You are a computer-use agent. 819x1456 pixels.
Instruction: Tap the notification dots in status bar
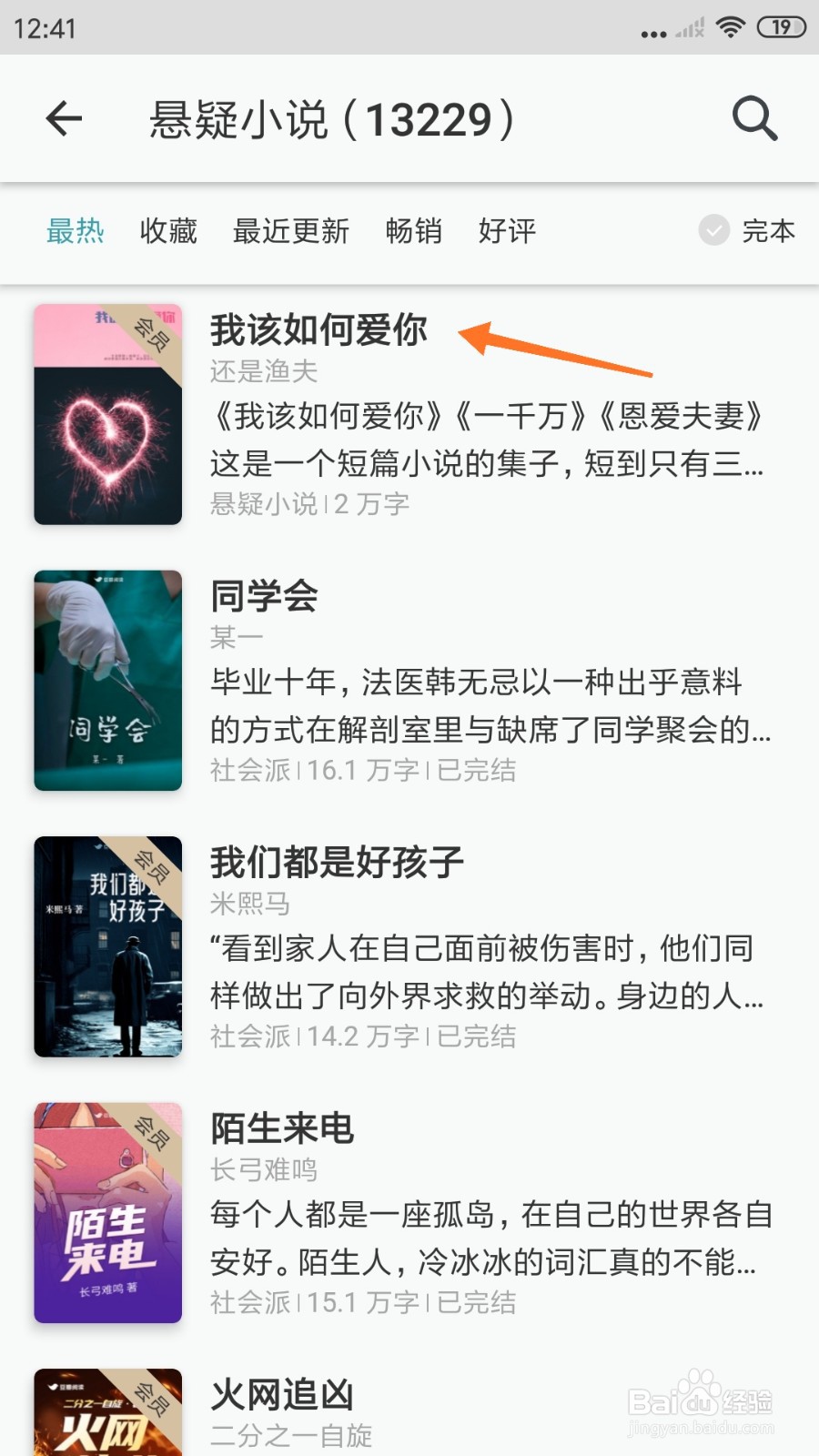(x=652, y=30)
